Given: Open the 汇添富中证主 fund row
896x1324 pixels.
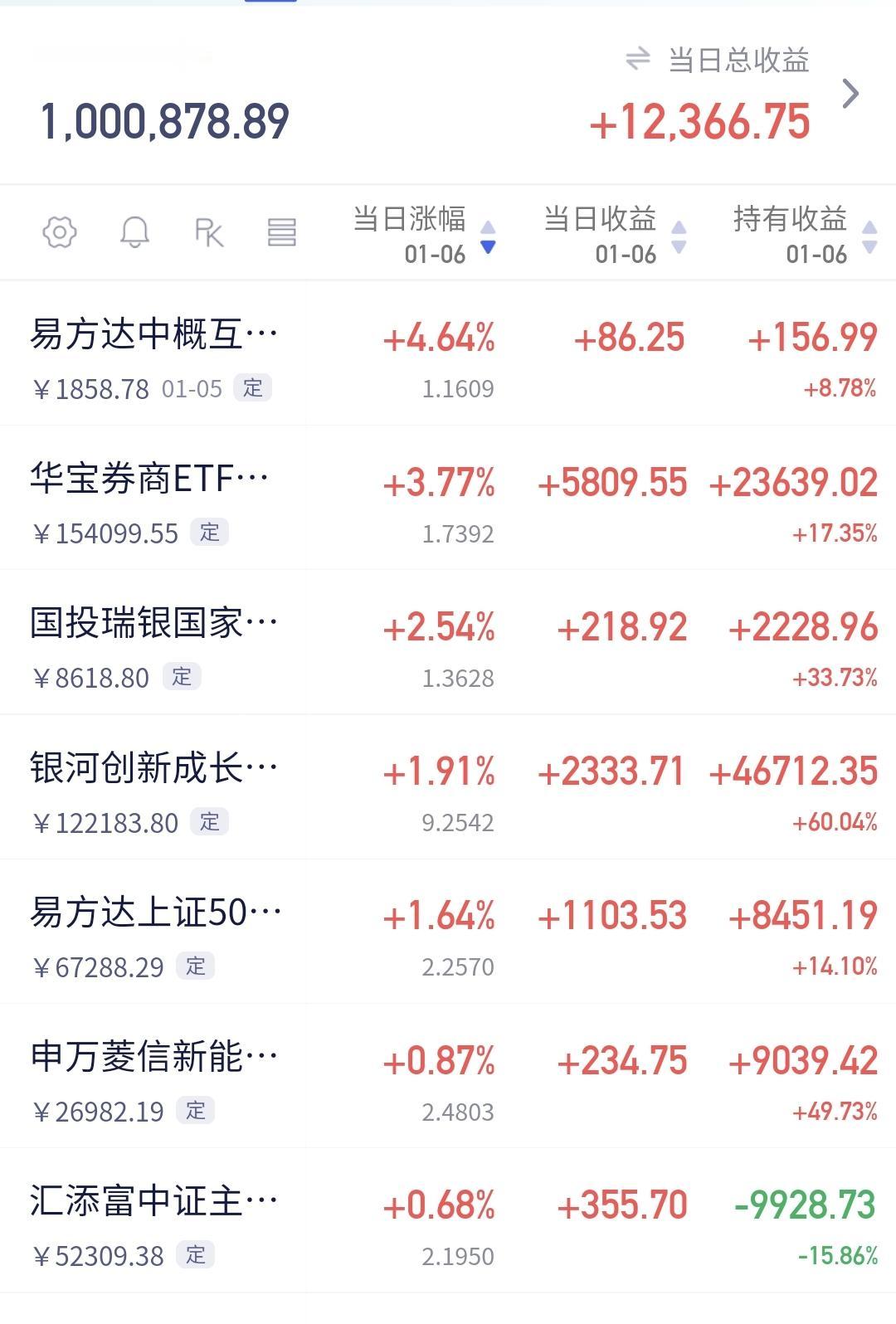Looking at the screenshot, I should pyautogui.click(x=448, y=1221).
